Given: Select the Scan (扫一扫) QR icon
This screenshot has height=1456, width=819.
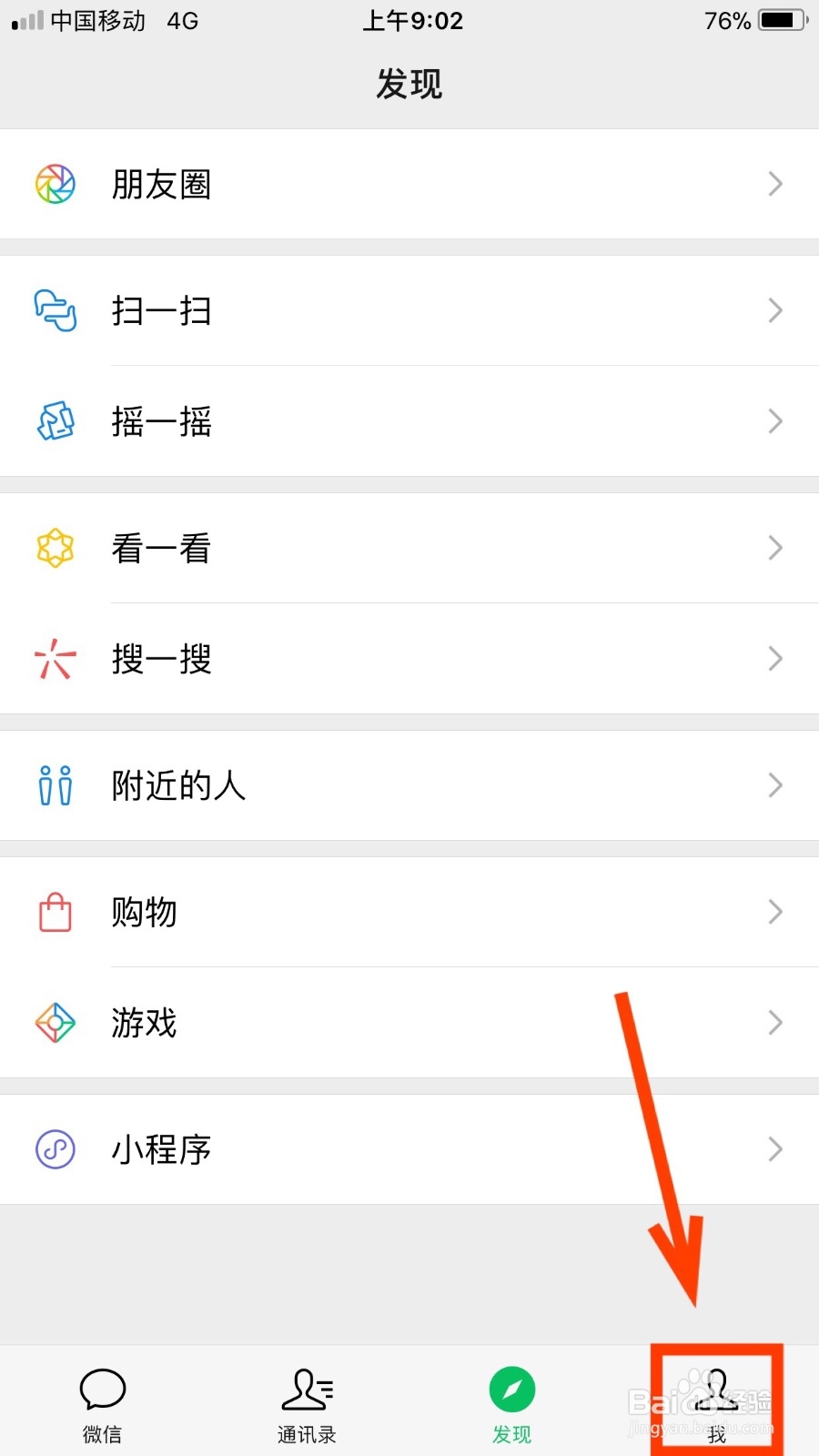Looking at the screenshot, I should [x=55, y=310].
